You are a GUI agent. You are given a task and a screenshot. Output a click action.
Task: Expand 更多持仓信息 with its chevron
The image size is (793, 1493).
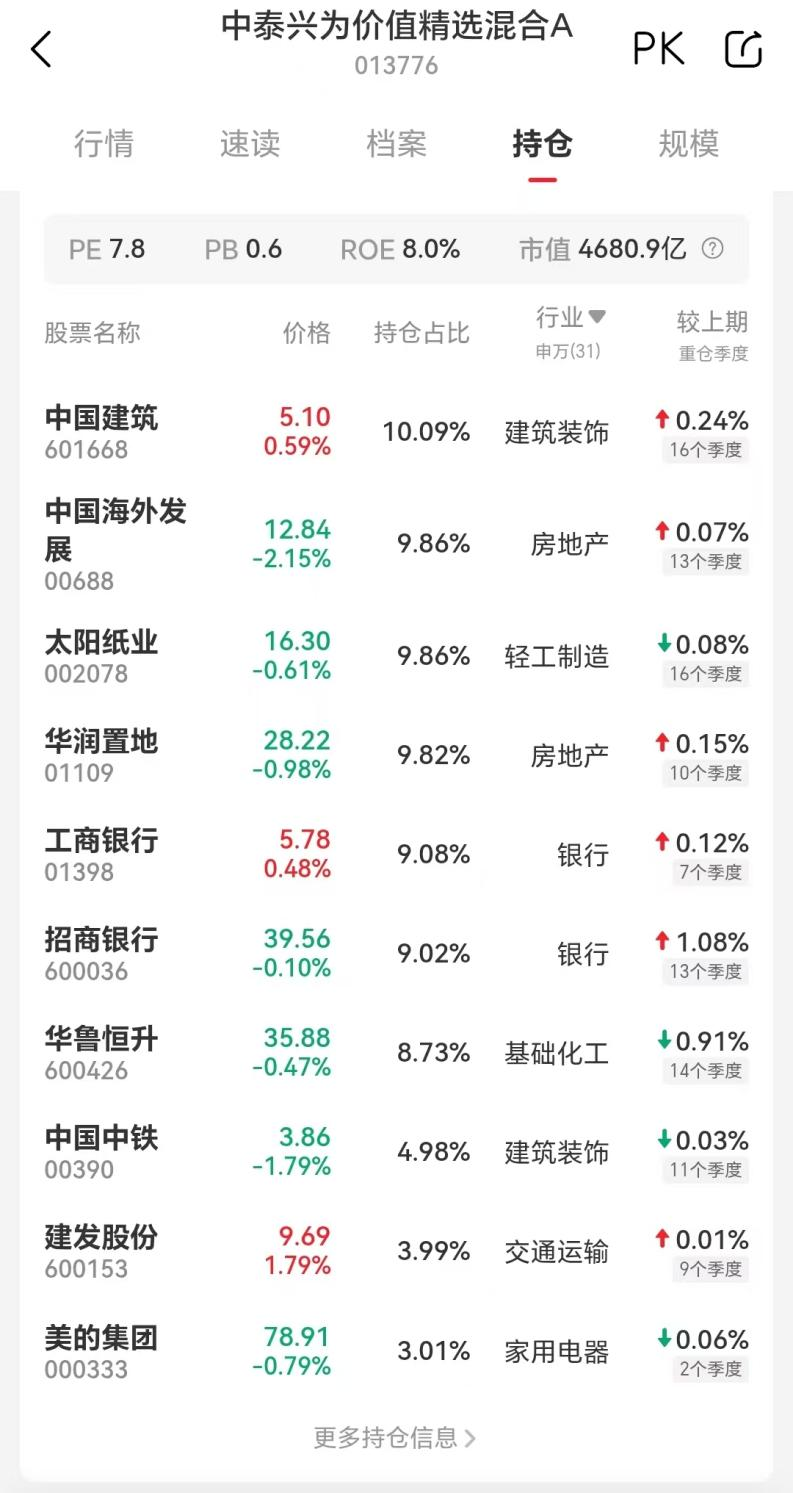pos(395,1437)
